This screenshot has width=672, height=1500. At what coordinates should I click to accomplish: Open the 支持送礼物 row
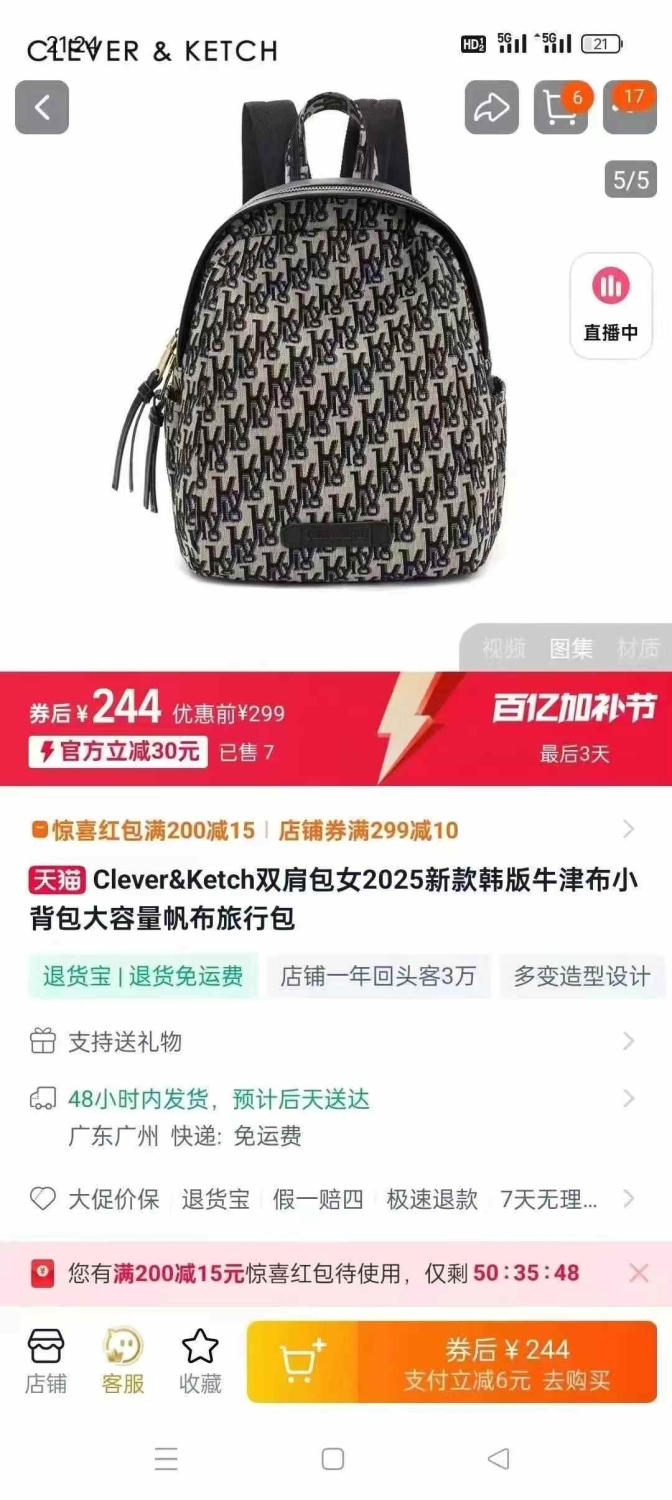[x=336, y=1042]
